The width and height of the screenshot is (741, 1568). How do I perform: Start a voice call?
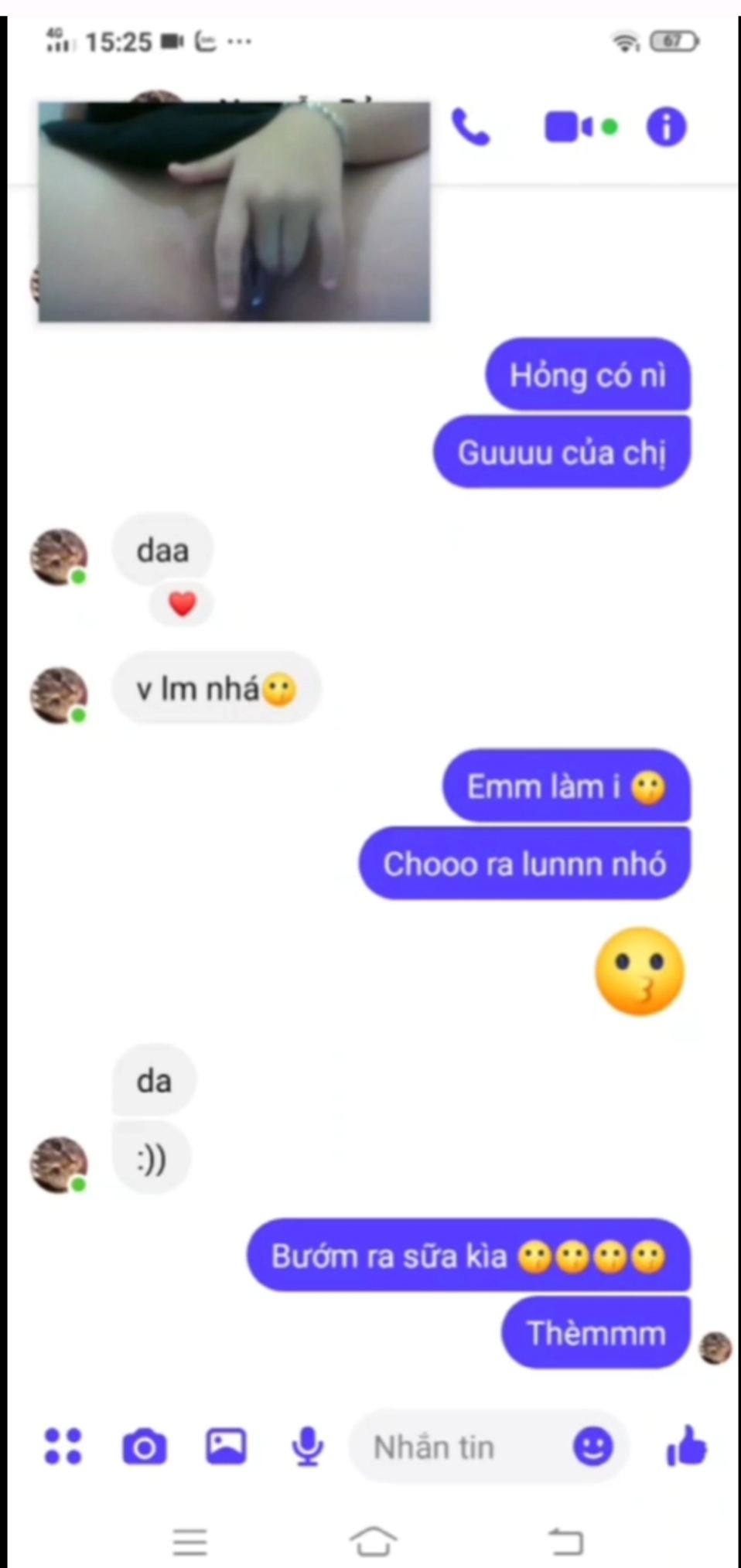[470, 128]
